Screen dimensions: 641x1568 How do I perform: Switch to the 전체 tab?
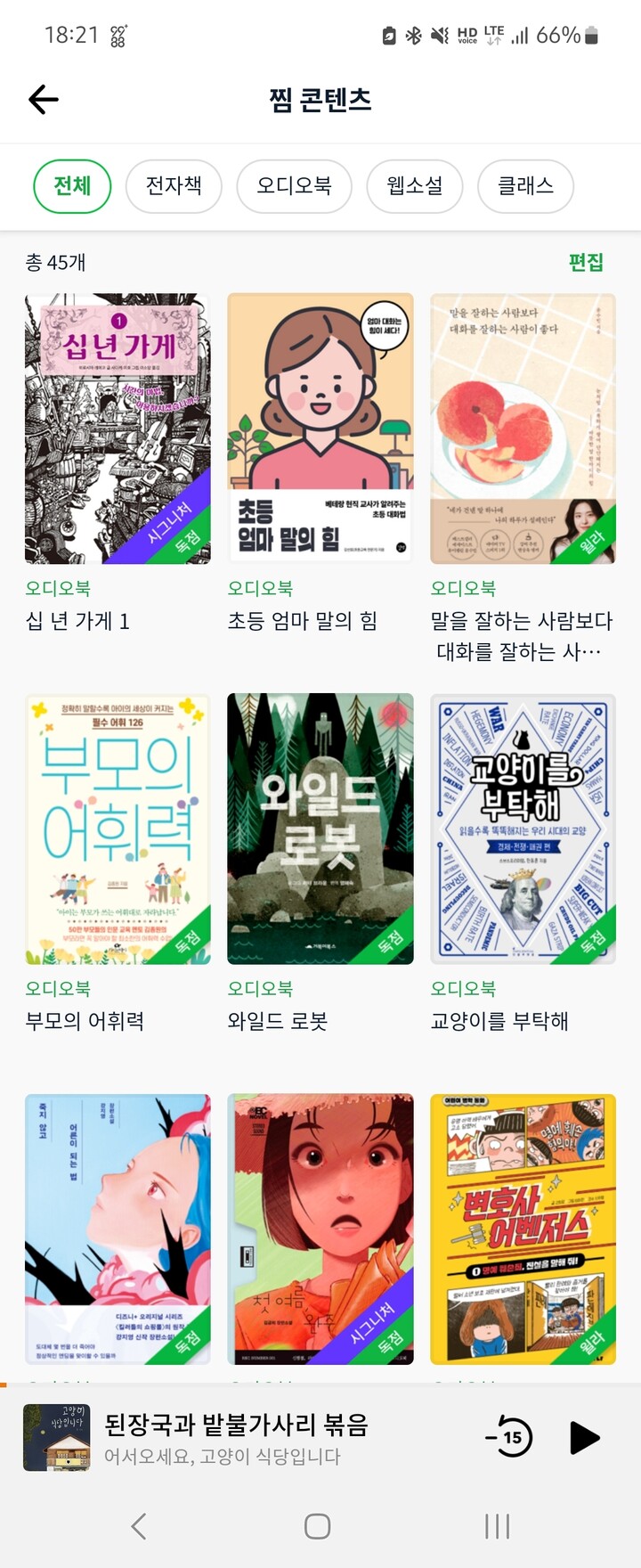(x=71, y=186)
